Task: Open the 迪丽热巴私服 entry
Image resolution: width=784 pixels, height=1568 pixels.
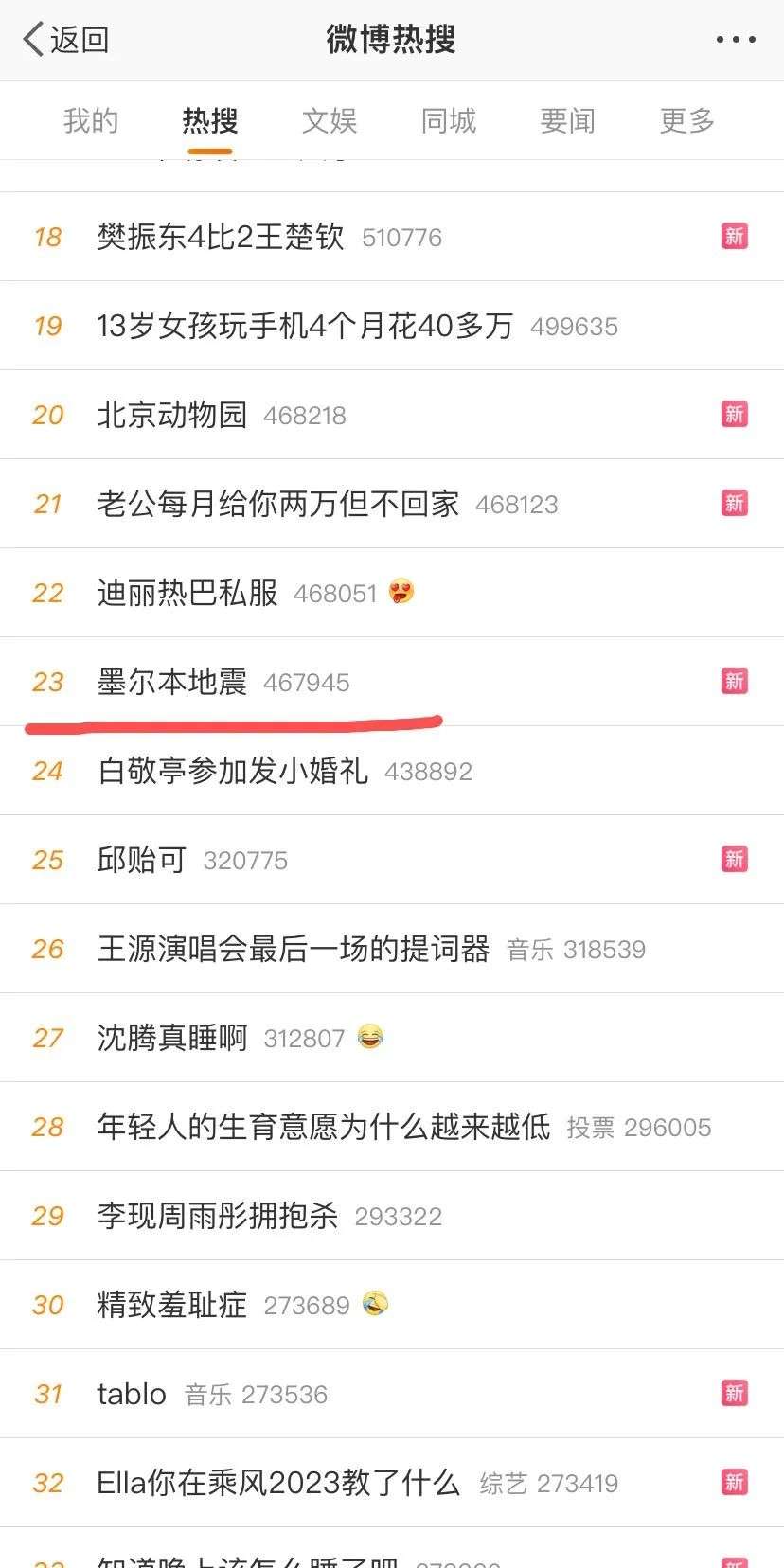Action: (187, 593)
